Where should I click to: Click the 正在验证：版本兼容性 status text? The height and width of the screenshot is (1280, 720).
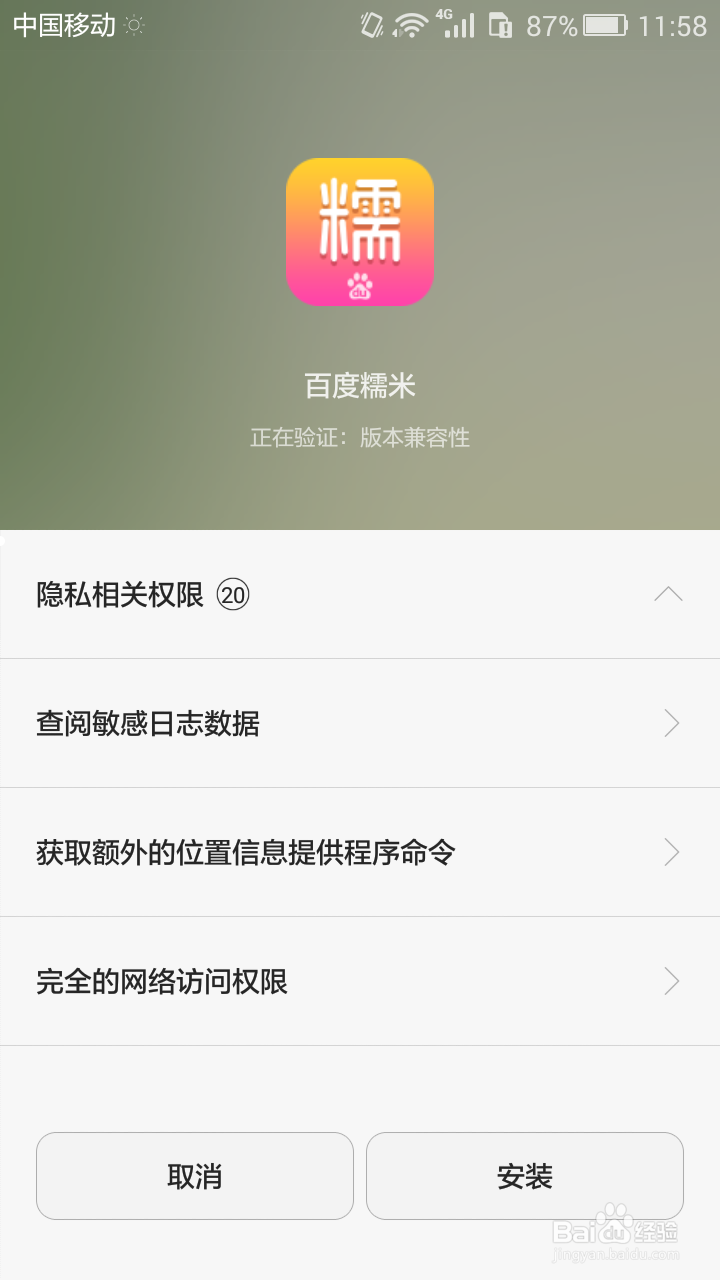[x=360, y=438]
